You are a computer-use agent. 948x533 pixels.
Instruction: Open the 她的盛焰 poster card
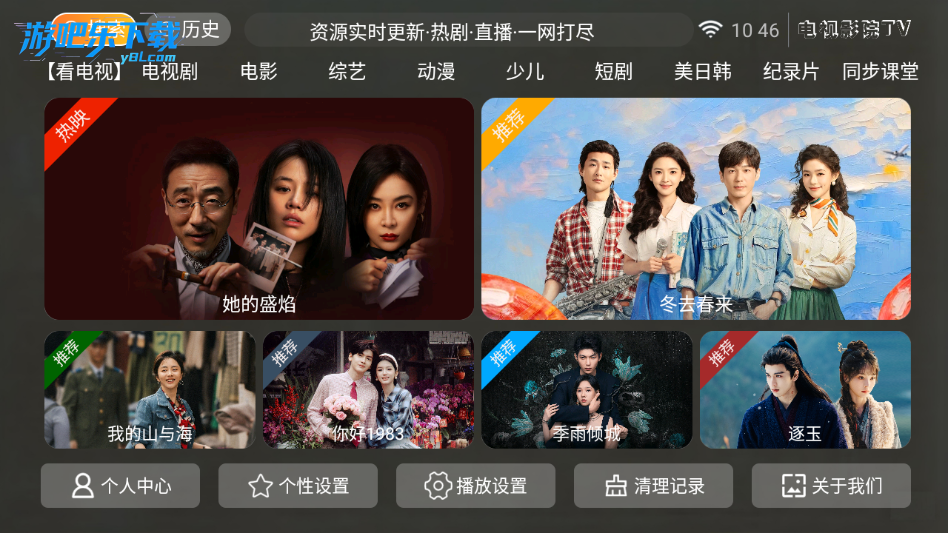[x=259, y=208]
